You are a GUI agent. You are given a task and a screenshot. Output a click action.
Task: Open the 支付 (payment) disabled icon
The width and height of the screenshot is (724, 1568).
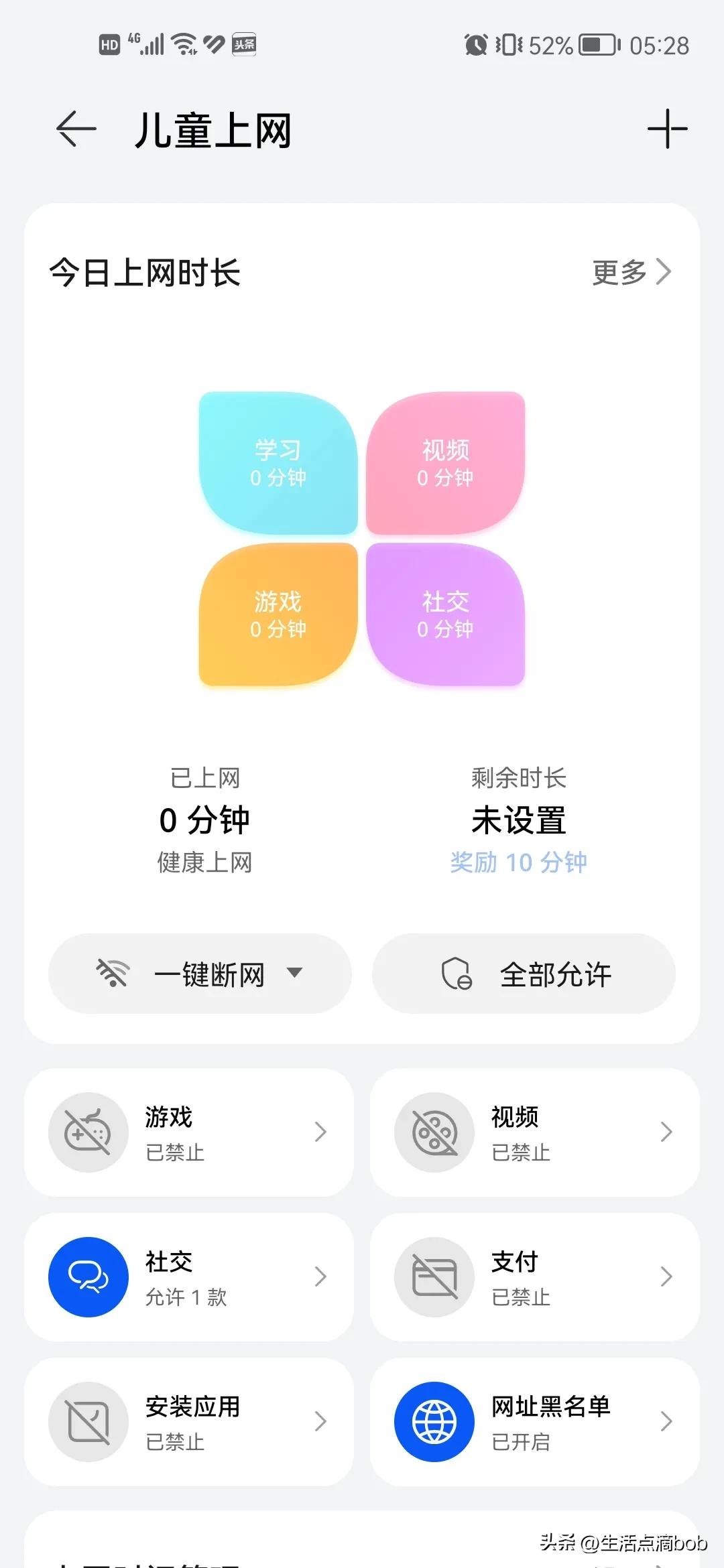click(x=432, y=1277)
